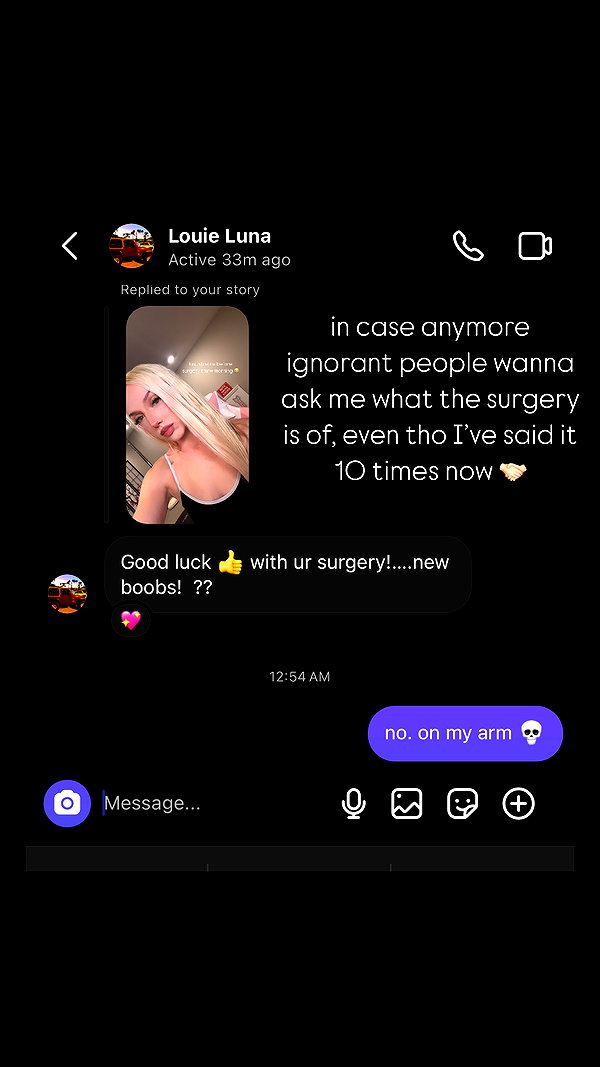Image resolution: width=600 pixels, height=1067 pixels.
Task: Open Louie Luna's profile from the header
Action: pos(219,247)
